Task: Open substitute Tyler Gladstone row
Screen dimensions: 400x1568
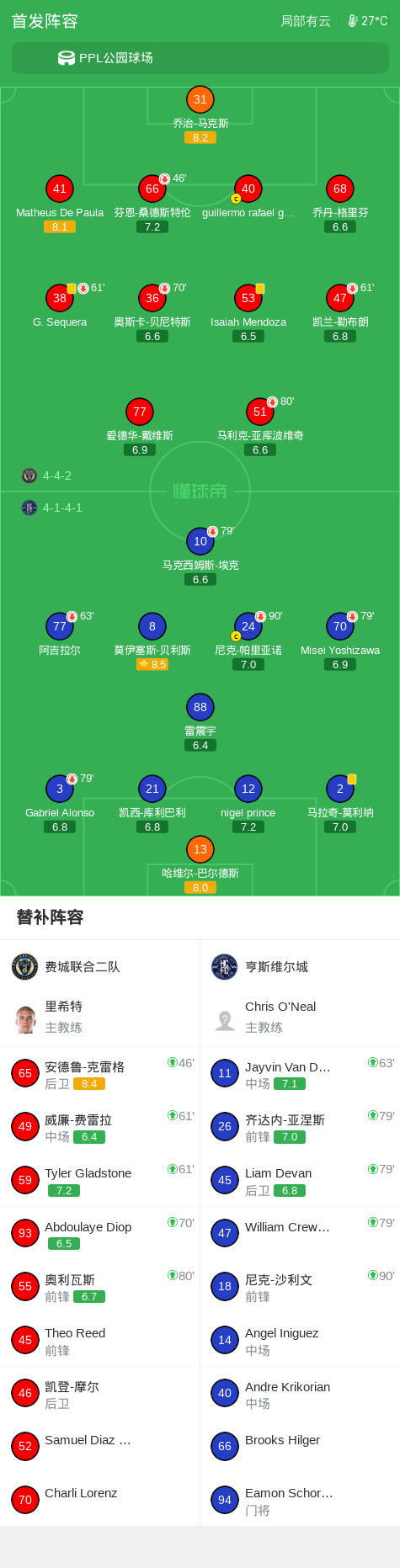Action: click(x=100, y=1180)
